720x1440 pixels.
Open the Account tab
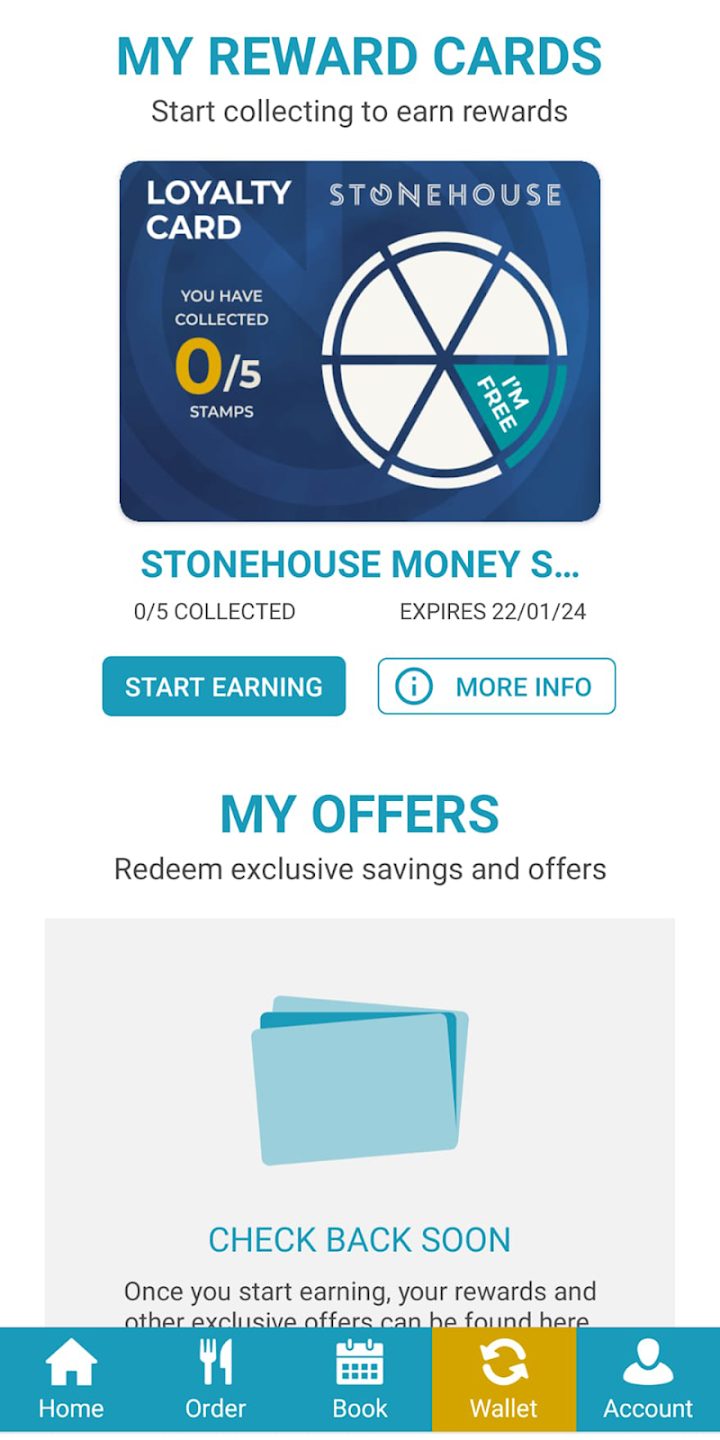point(648,1380)
